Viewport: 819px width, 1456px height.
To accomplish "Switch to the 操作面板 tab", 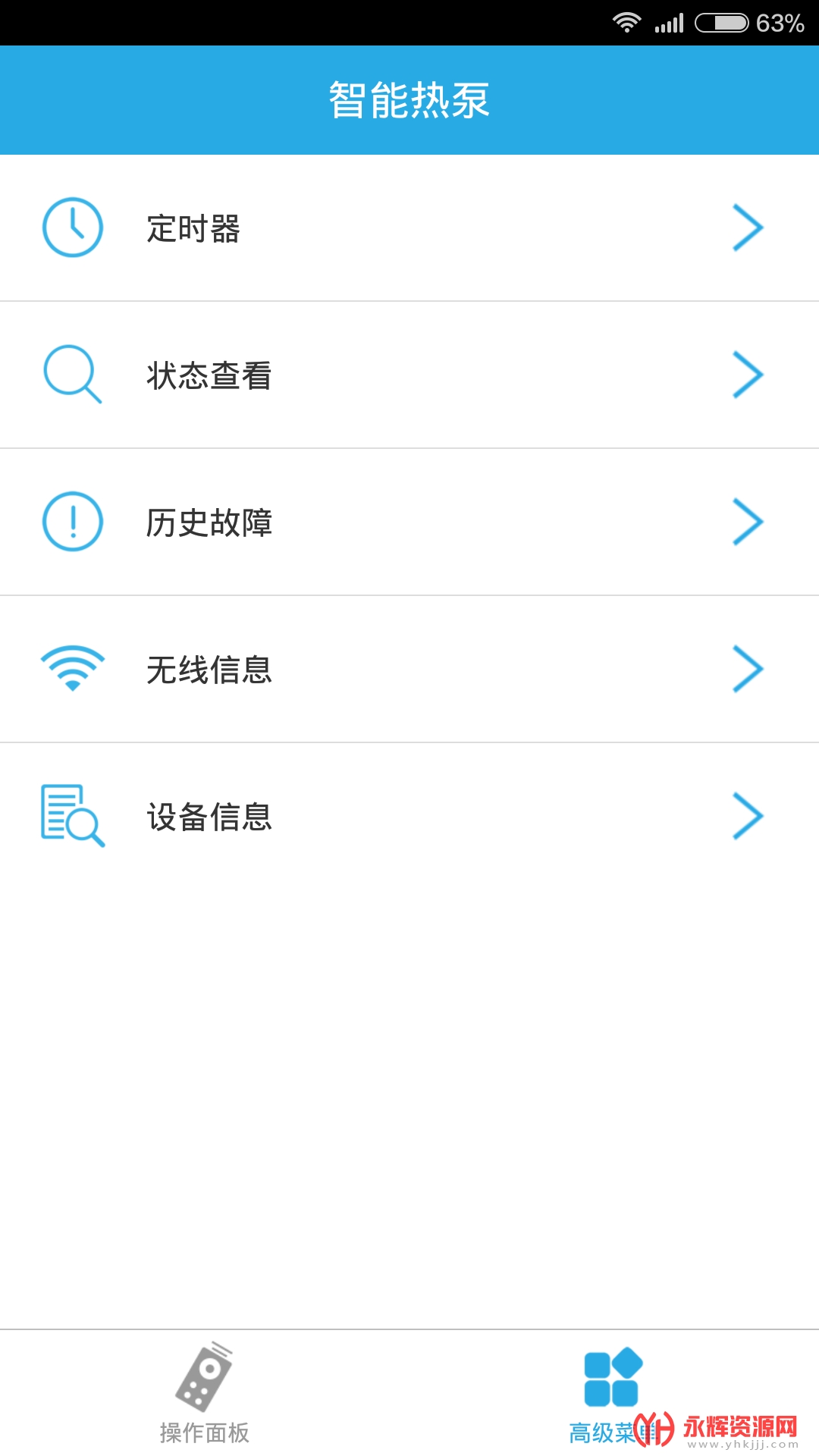I will (x=204, y=1394).
